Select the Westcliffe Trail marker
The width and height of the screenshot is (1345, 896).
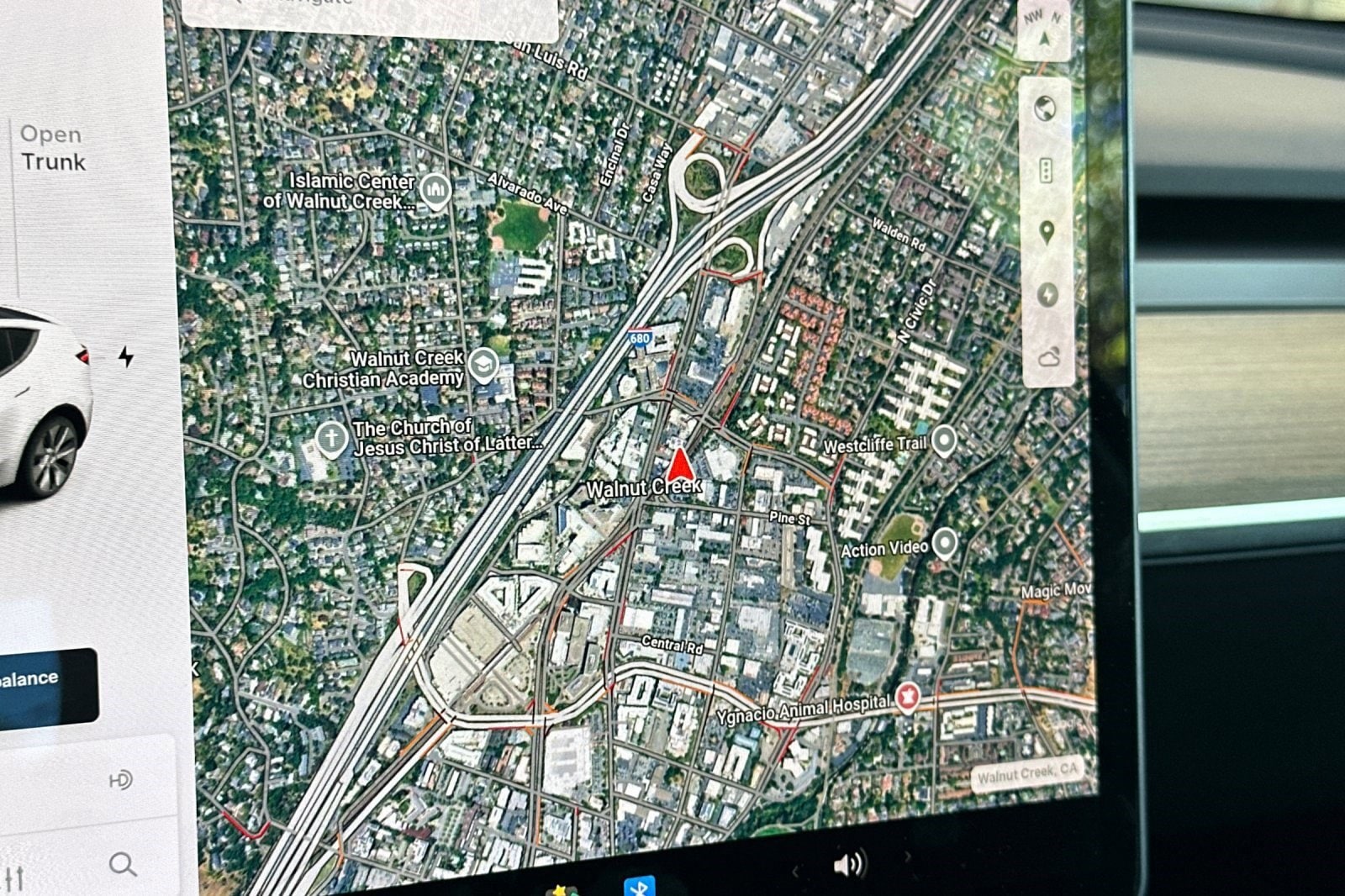coord(944,440)
